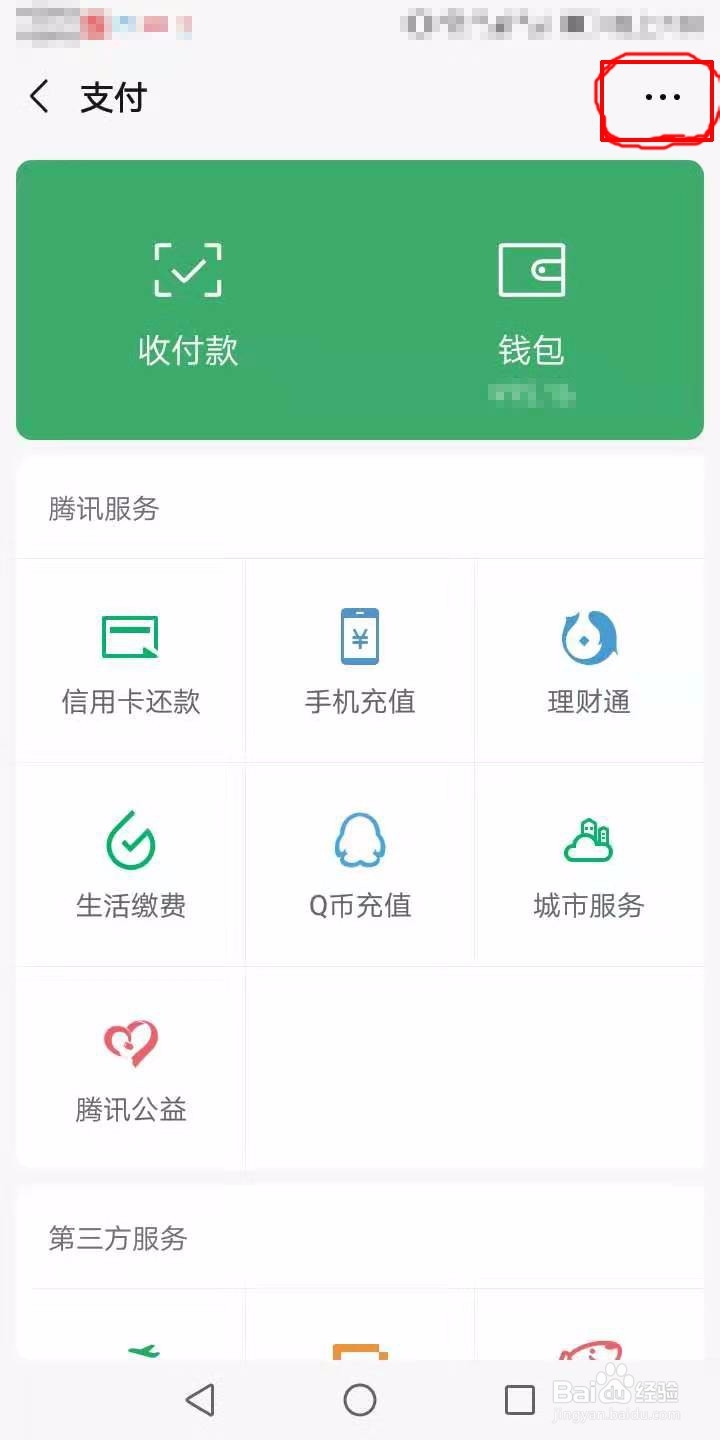Screen dimensions: 720x1440
Task: Open recent apps with square button
Action: point(519,1399)
